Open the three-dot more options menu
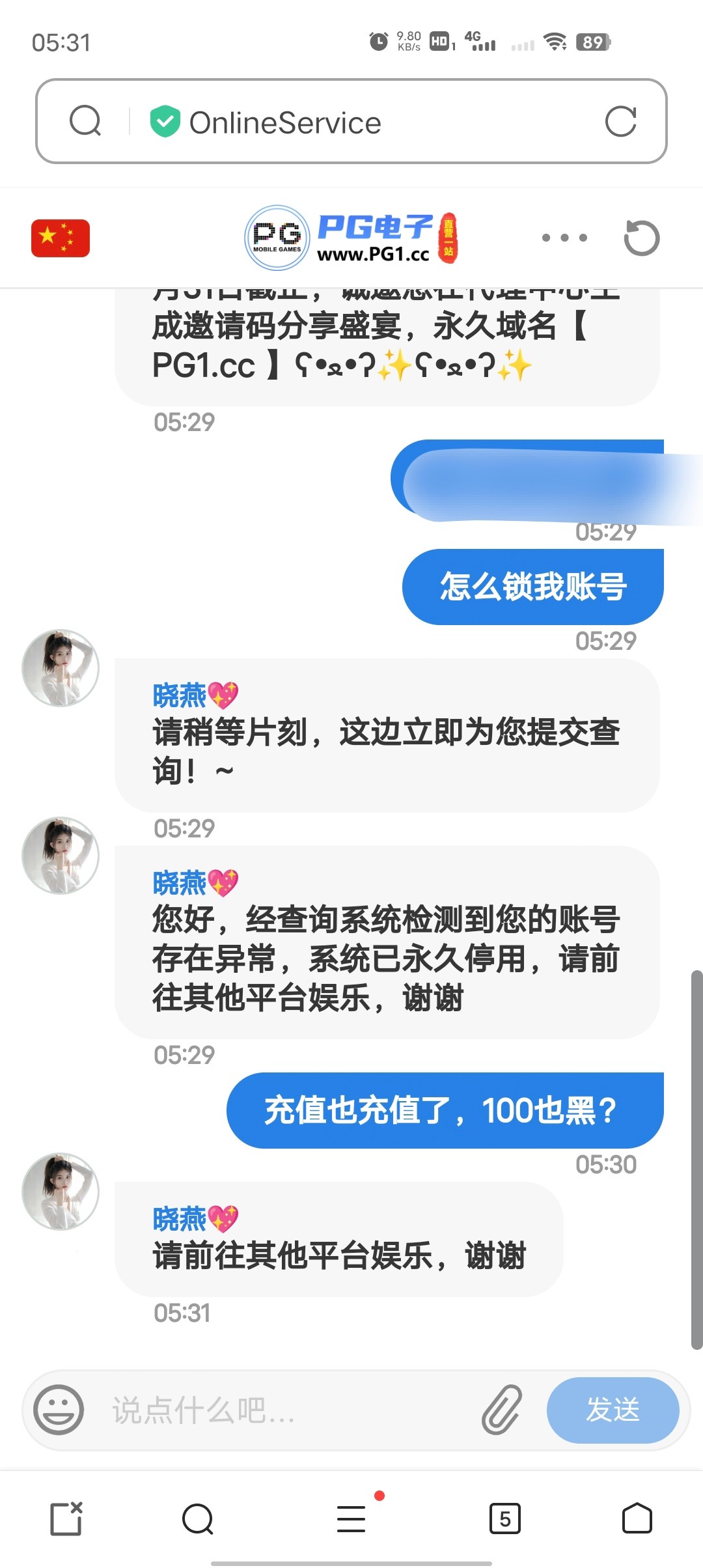 tap(564, 238)
